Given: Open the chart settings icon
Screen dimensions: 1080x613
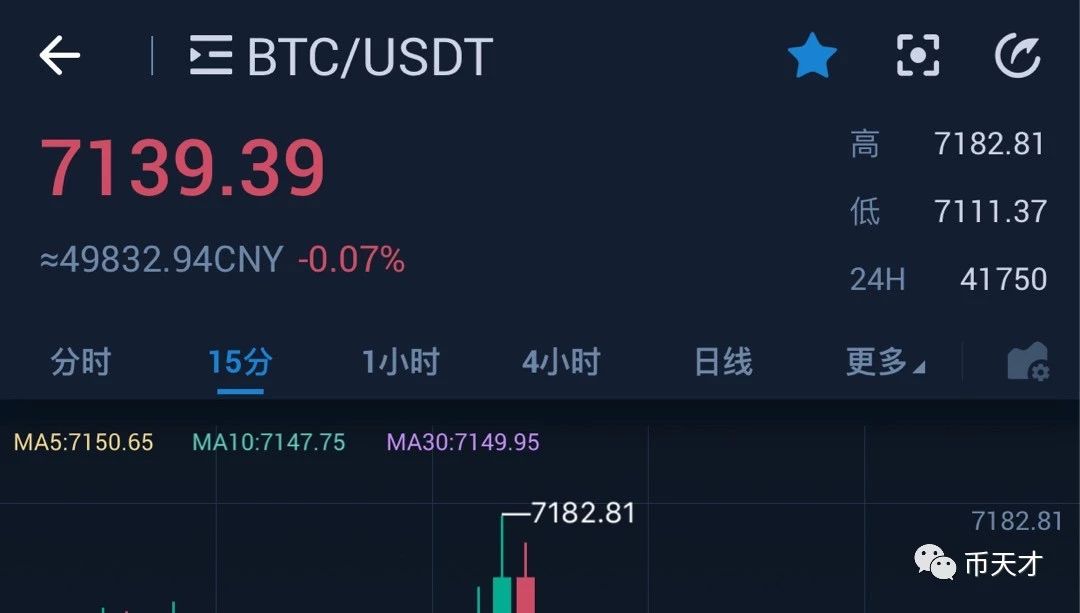Looking at the screenshot, I should (x=1028, y=362).
